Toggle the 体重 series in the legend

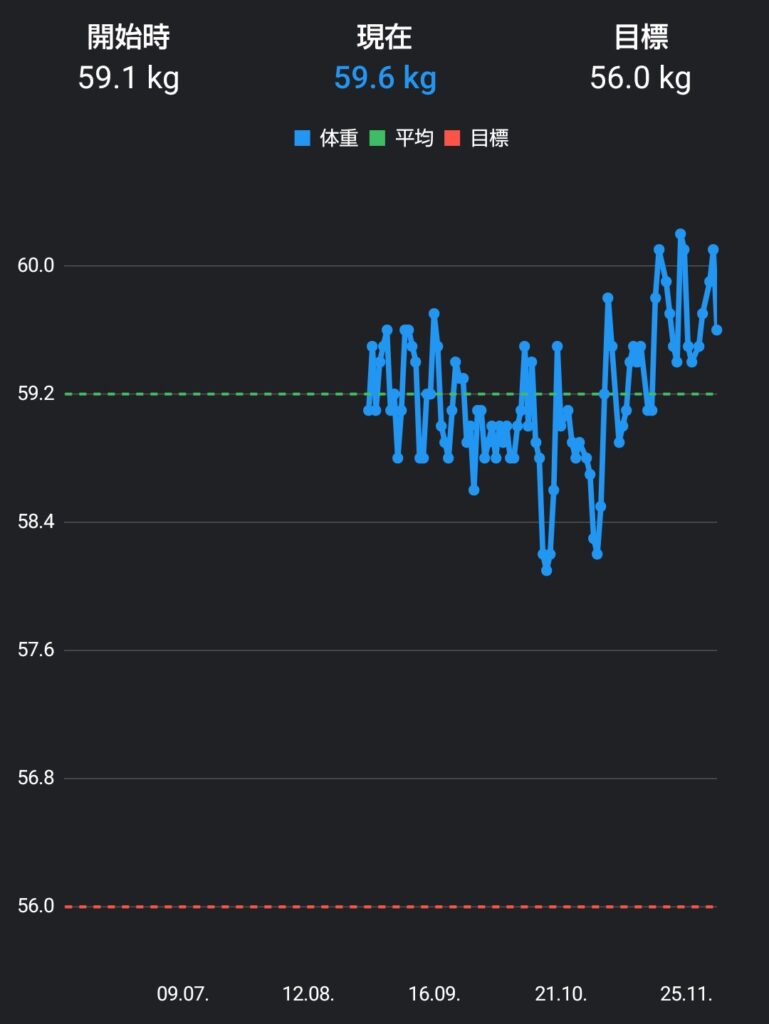click(x=327, y=139)
